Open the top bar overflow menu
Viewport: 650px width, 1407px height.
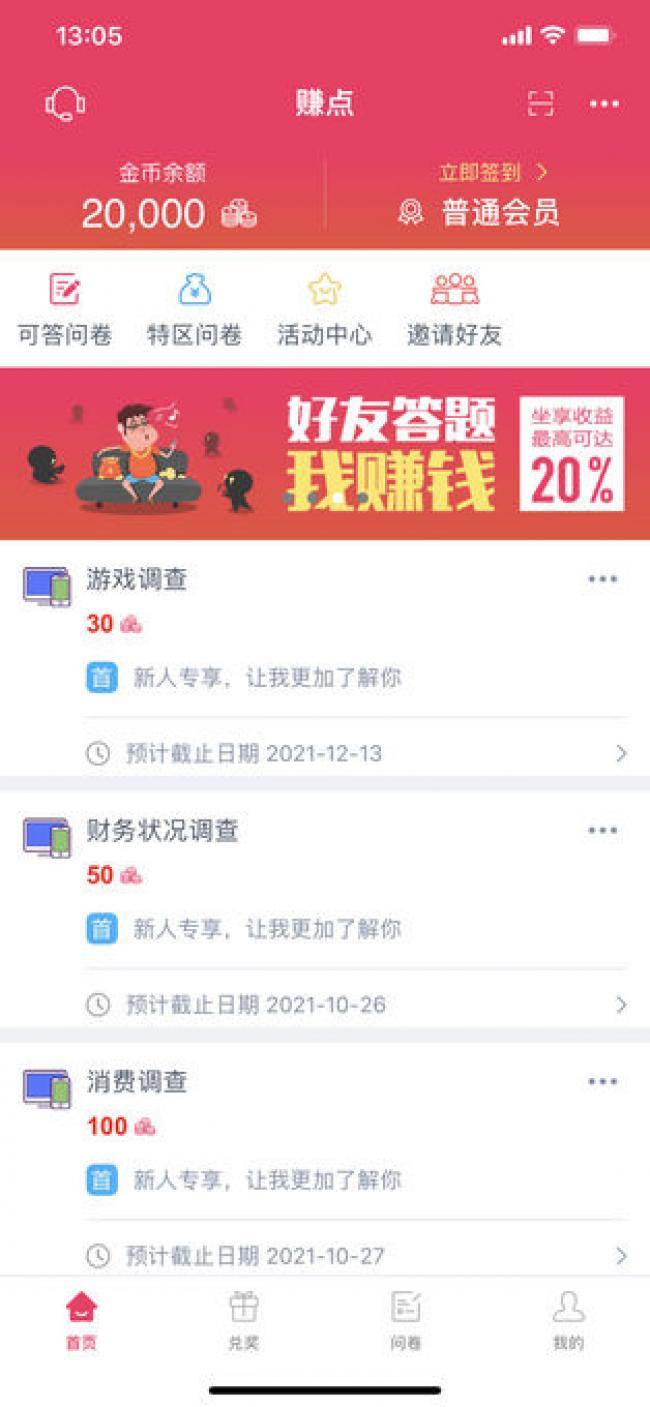604,103
